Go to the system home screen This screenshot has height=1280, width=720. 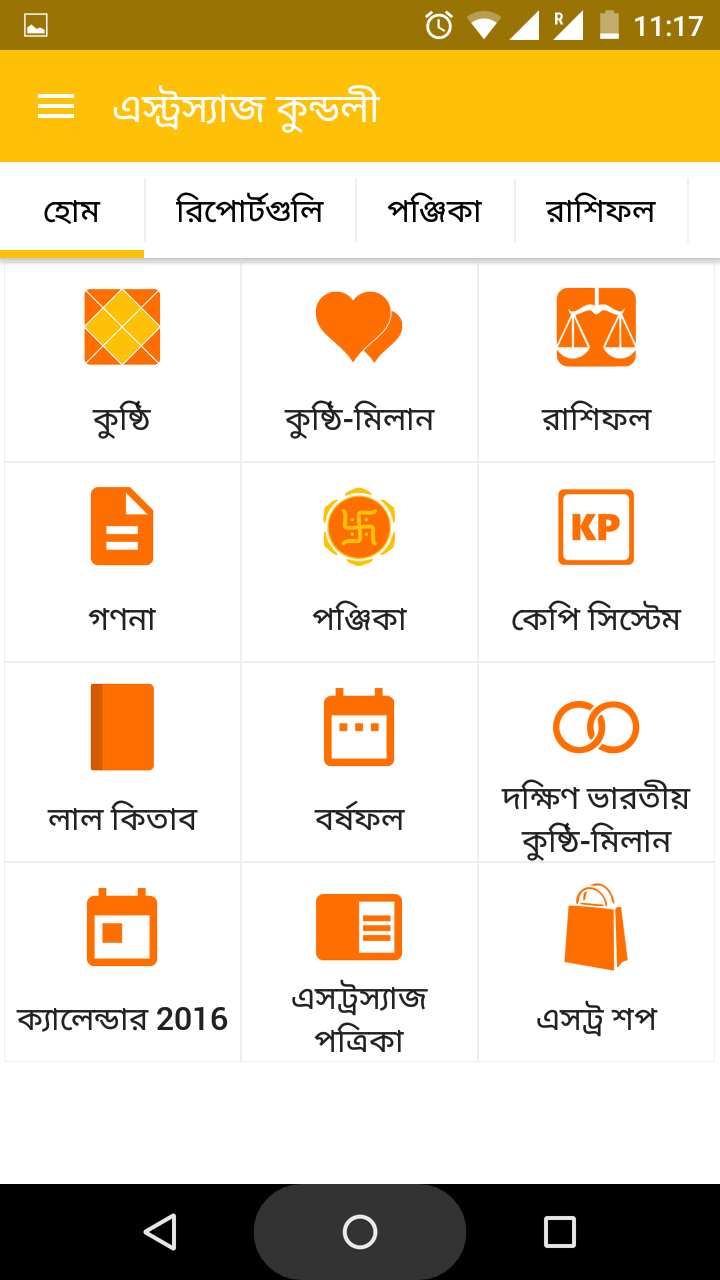[360, 1232]
